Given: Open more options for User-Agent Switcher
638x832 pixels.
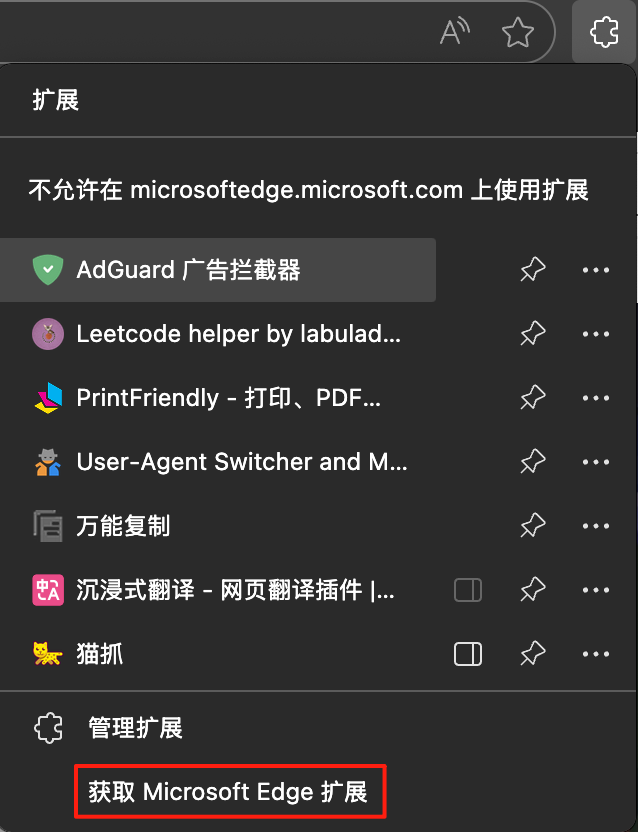Looking at the screenshot, I should click(596, 462).
